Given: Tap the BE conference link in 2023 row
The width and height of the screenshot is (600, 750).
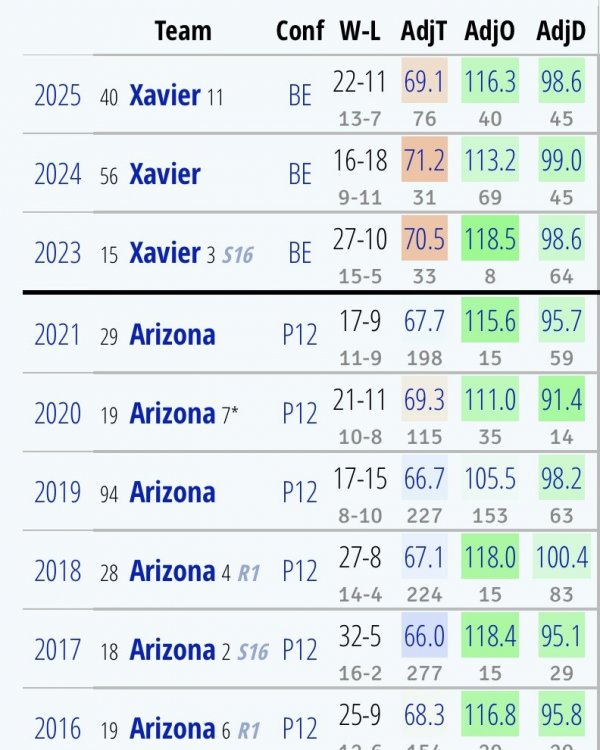Looking at the screenshot, I should pos(300,254).
